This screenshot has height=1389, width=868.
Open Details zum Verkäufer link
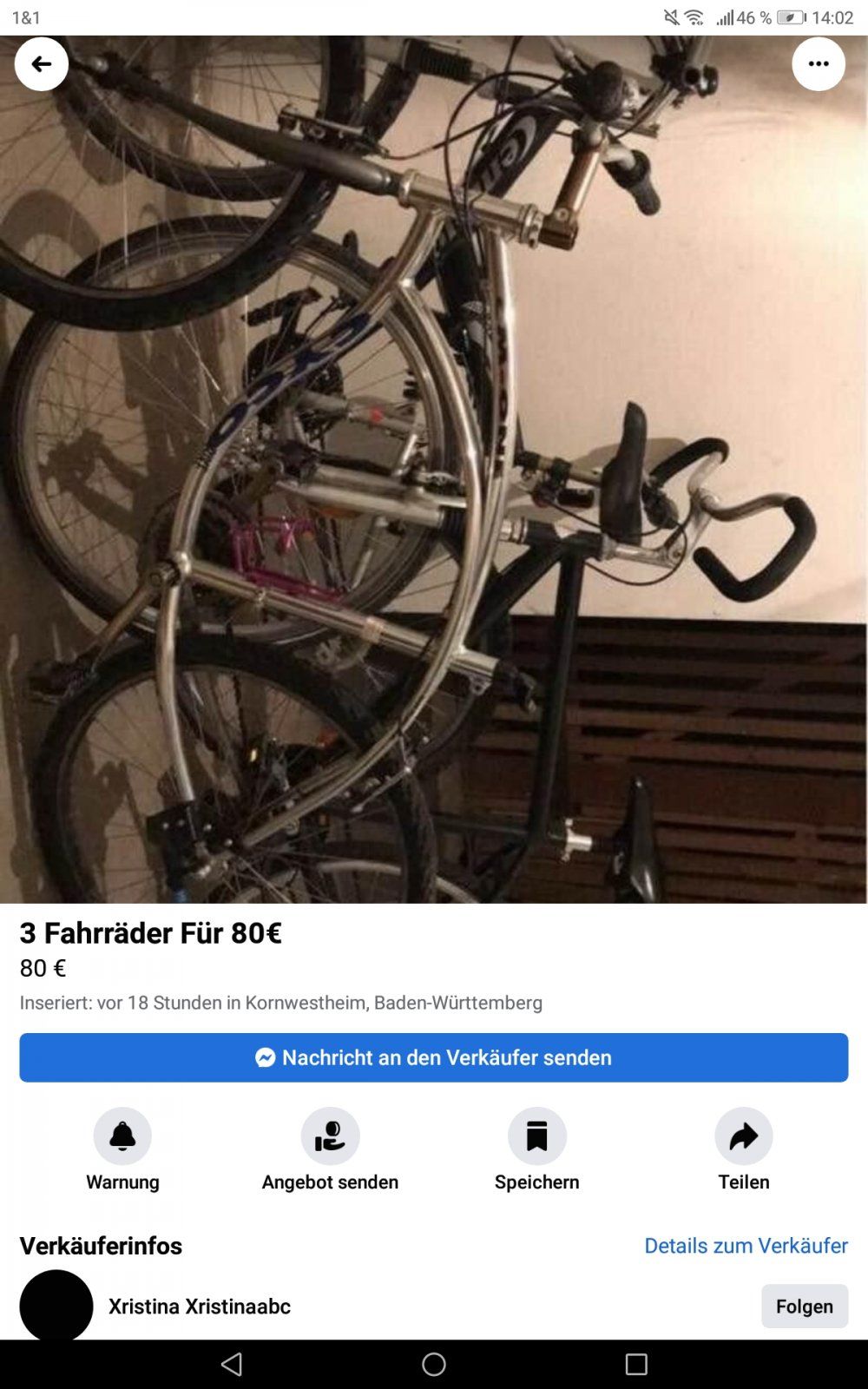746,1246
